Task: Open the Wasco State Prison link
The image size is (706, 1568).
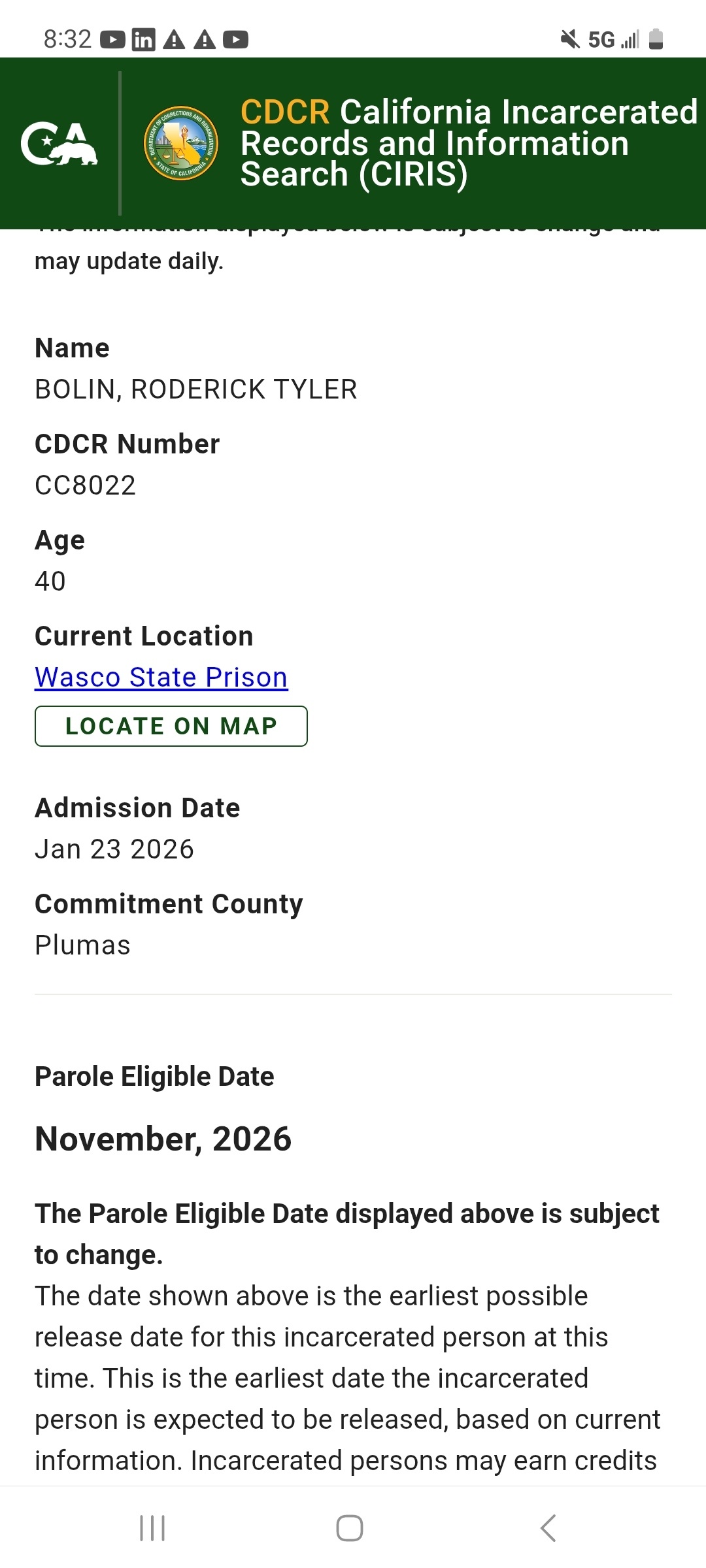Action: 161,678
